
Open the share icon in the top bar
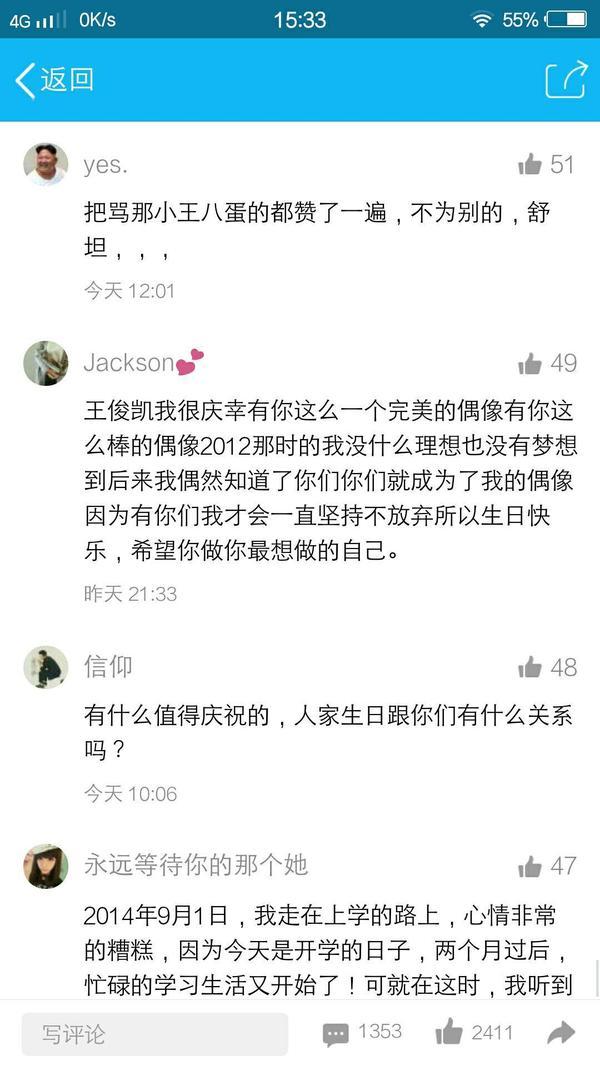click(x=565, y=80)
